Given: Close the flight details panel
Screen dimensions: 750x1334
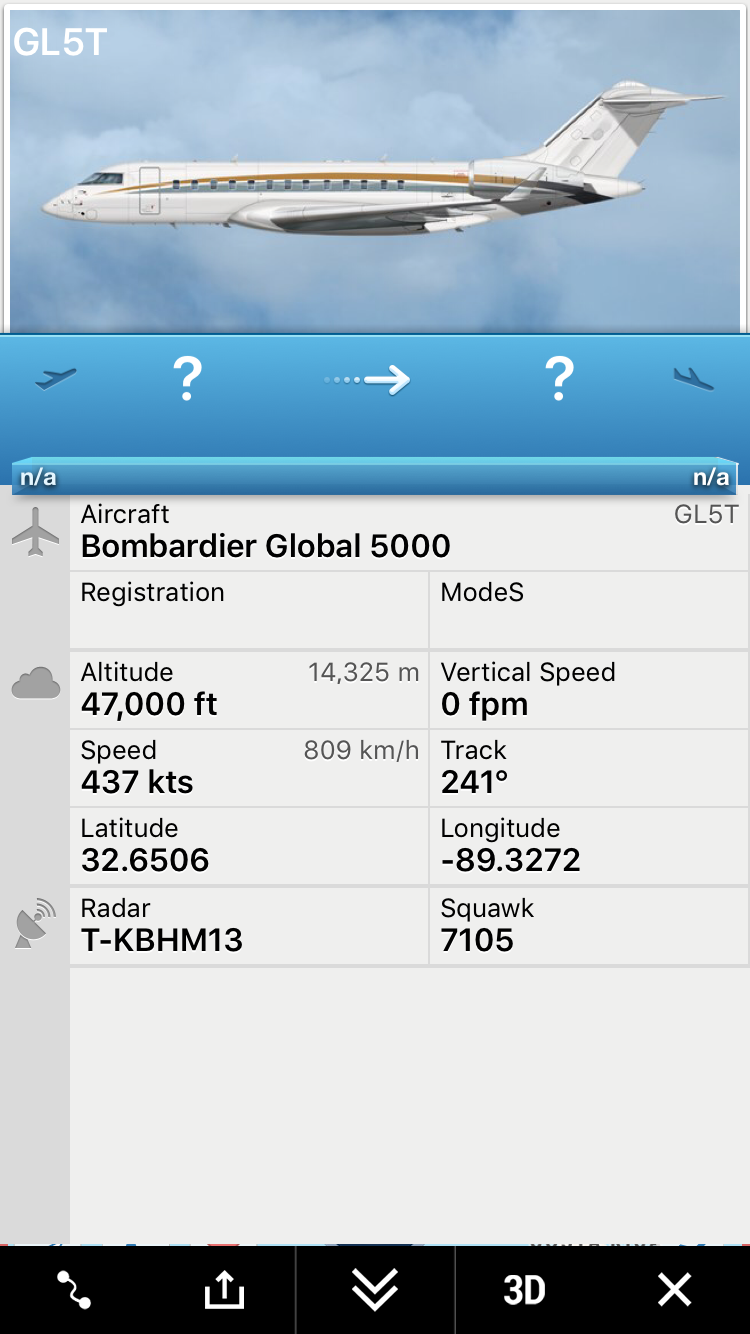Looking at the screenshot, I should (674, 1290).
